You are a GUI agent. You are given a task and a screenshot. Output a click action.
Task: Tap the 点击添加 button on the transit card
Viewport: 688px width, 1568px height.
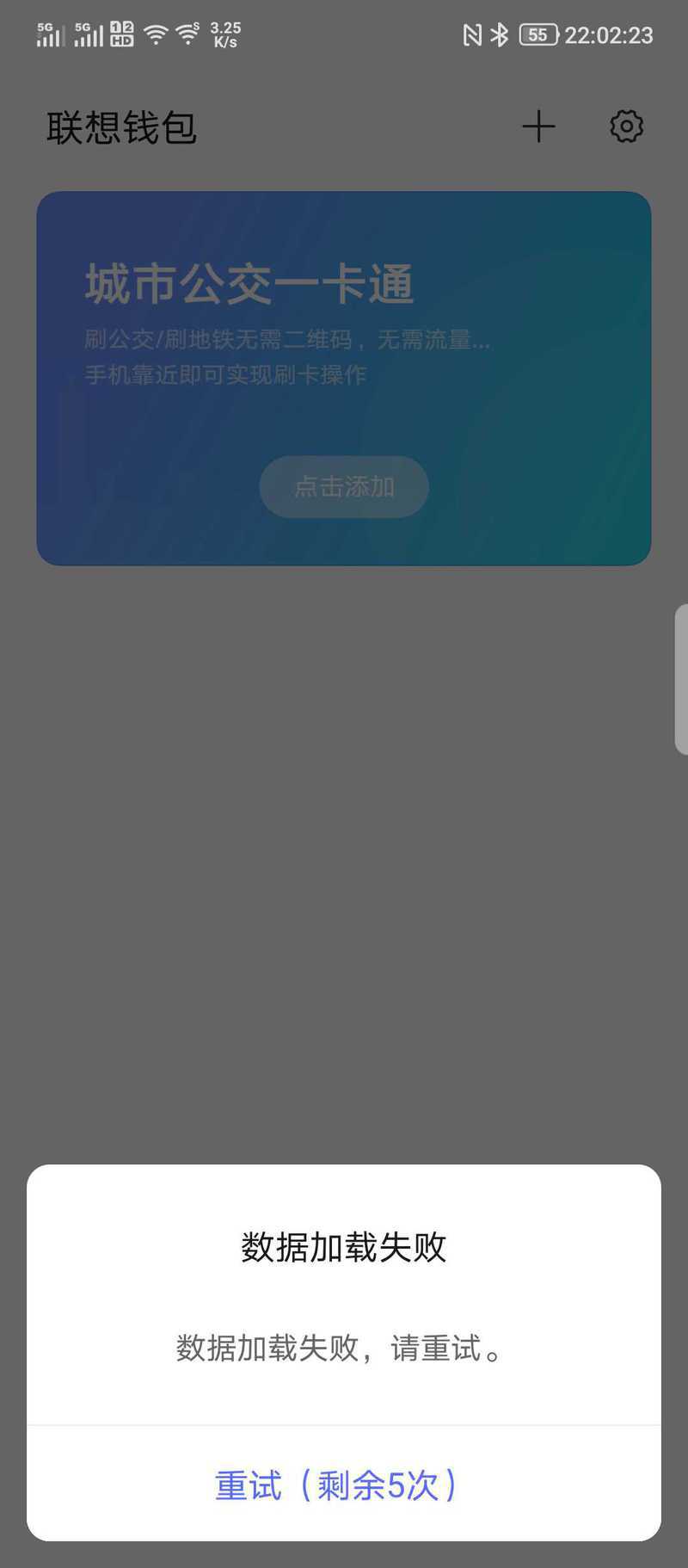pos(344,487)
